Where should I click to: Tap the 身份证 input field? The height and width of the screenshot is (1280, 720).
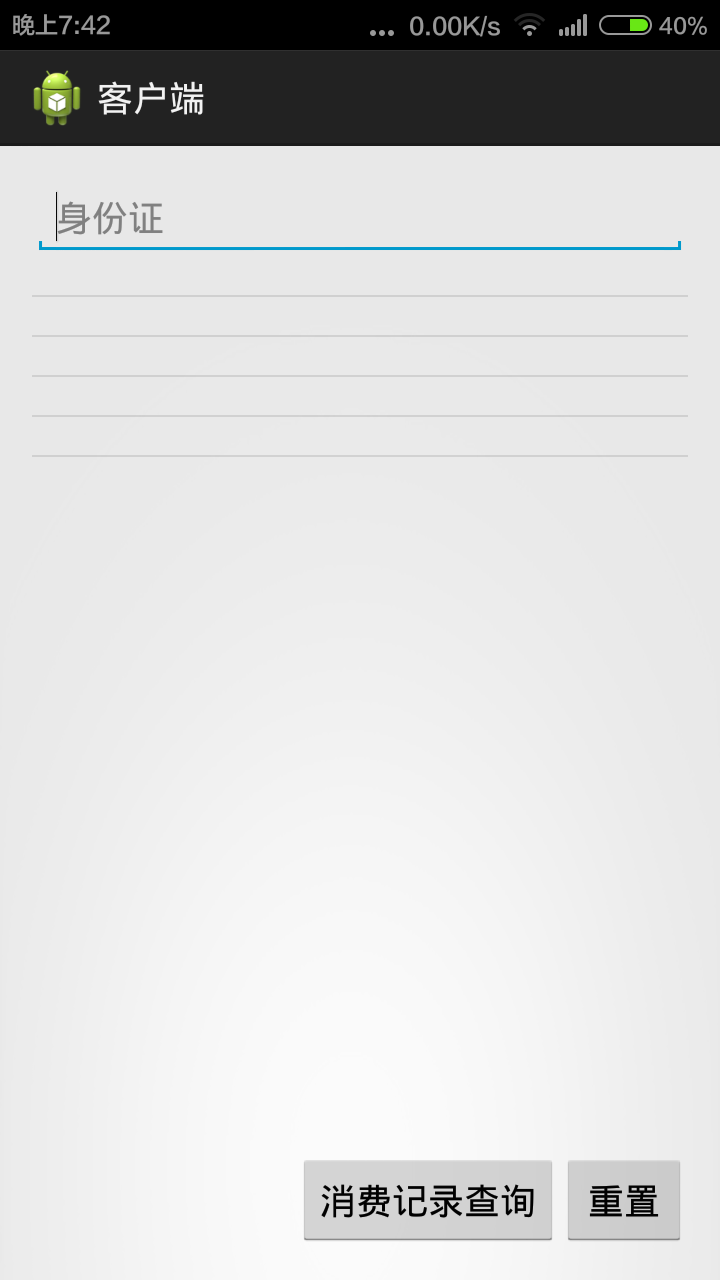[360, 218]
